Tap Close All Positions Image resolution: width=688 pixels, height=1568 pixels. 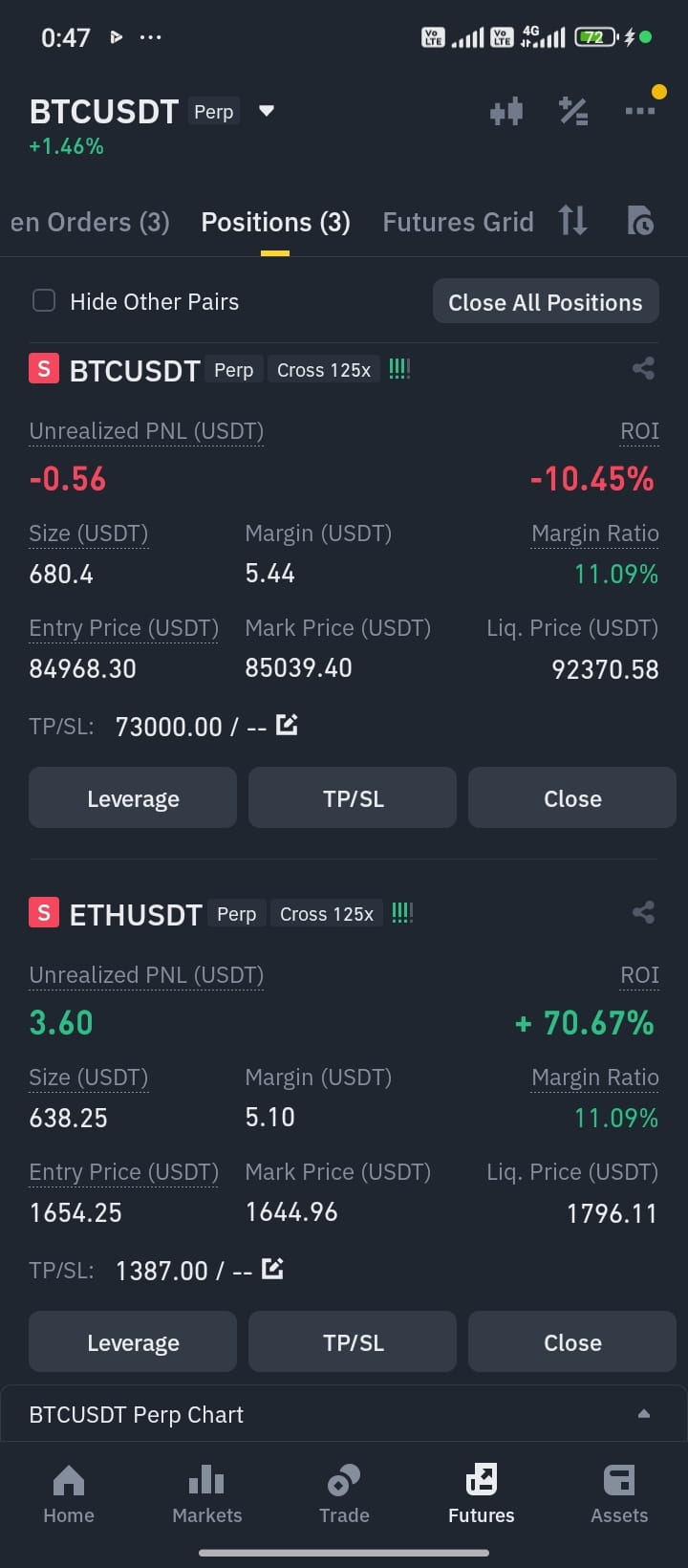coord(546,302)
